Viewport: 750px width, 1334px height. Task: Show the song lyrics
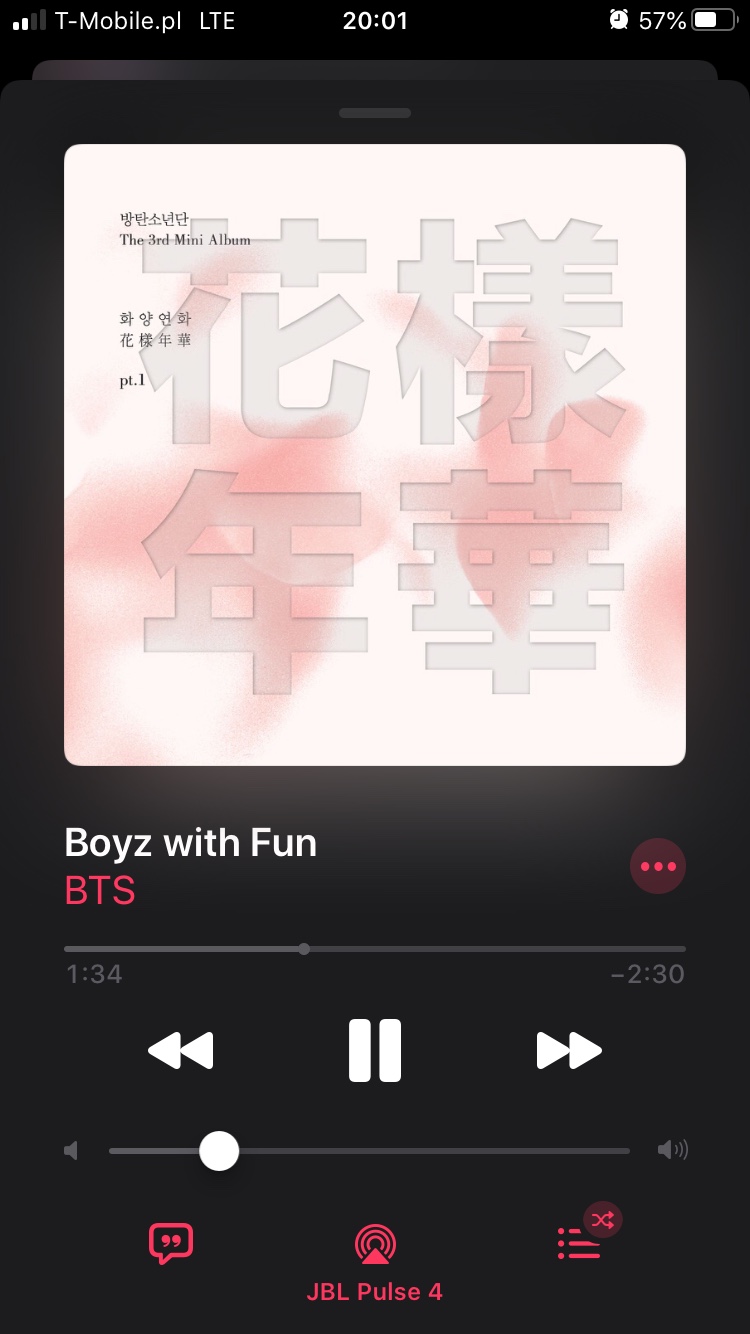[x=171, y=1243]
